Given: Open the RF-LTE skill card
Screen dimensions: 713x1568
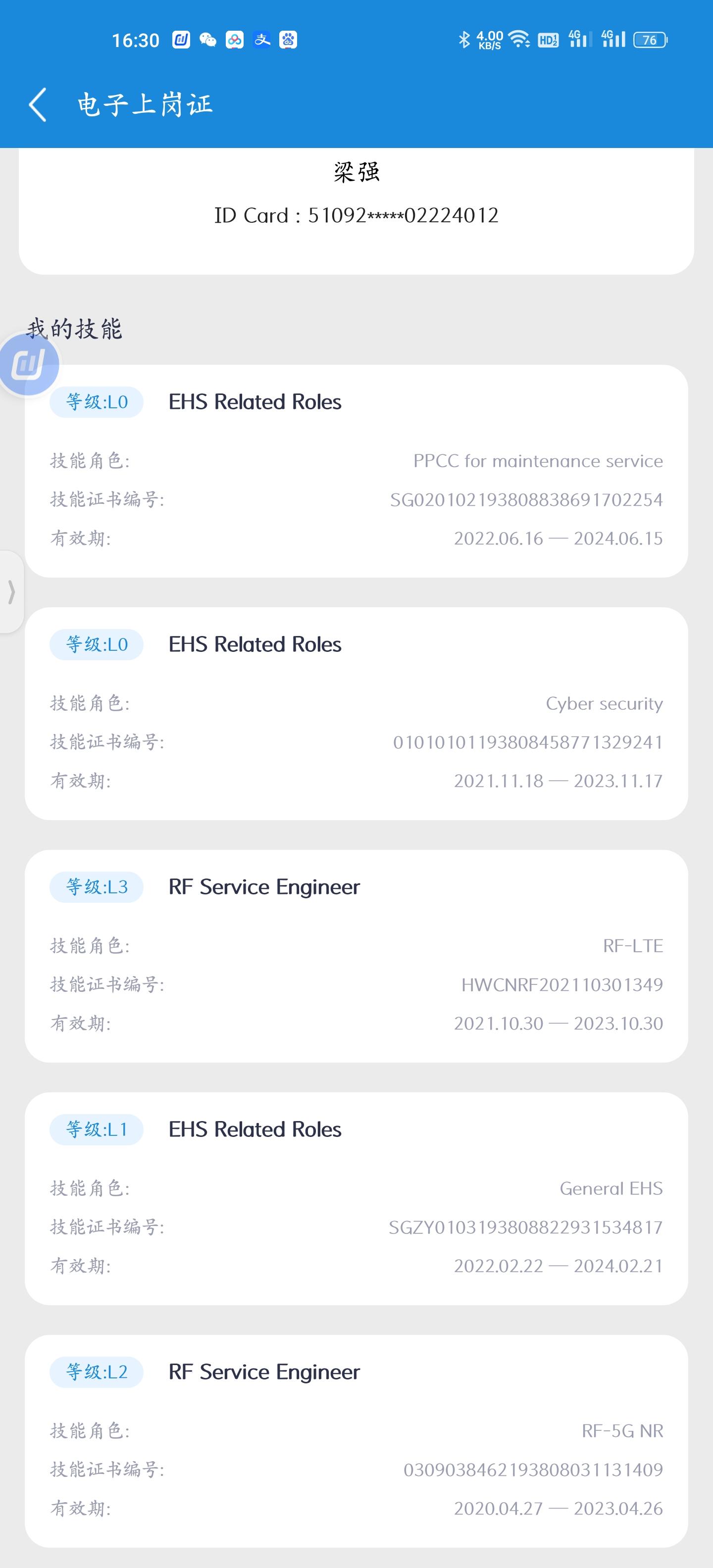Looking at the screenshot, I should (x=356, y=956).
